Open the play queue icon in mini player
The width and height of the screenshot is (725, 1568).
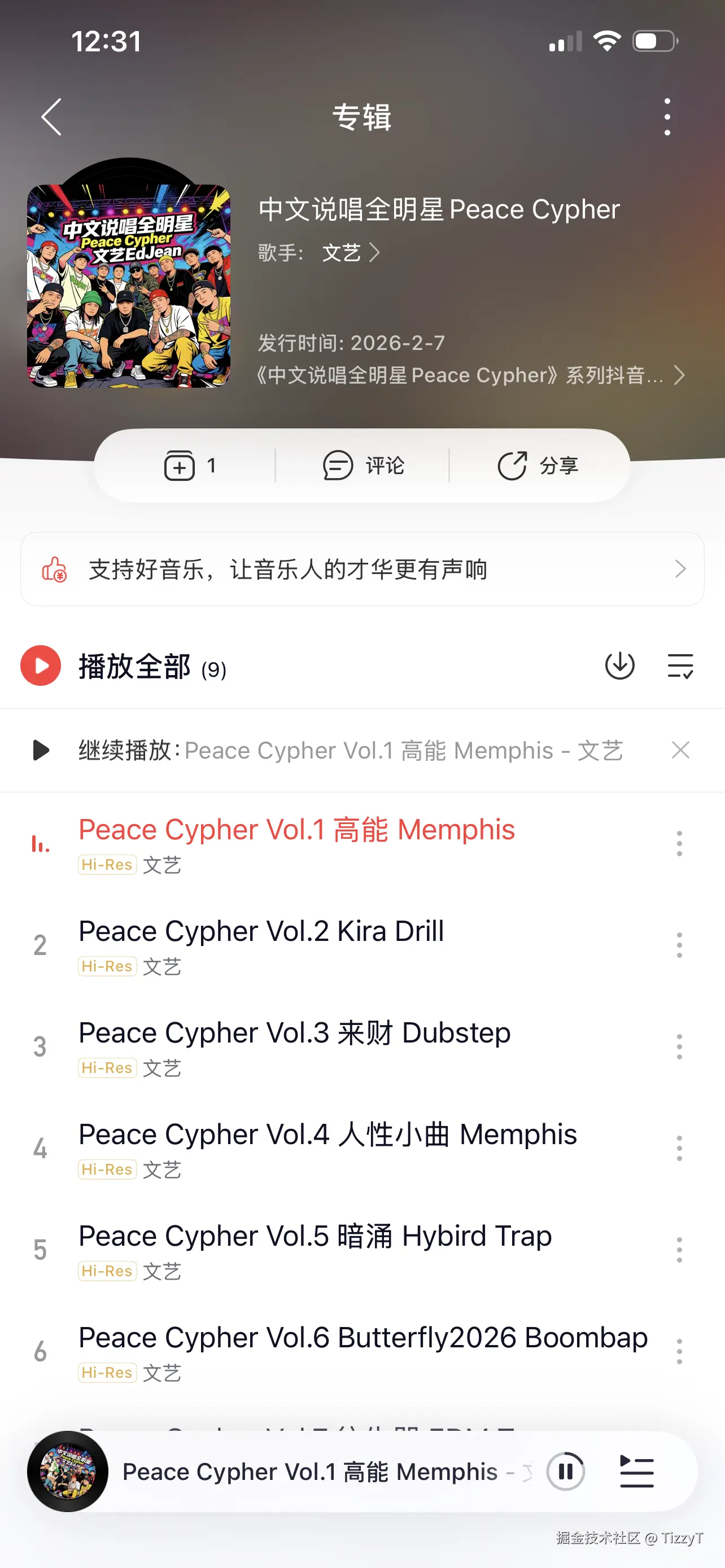coord(637,1471)
